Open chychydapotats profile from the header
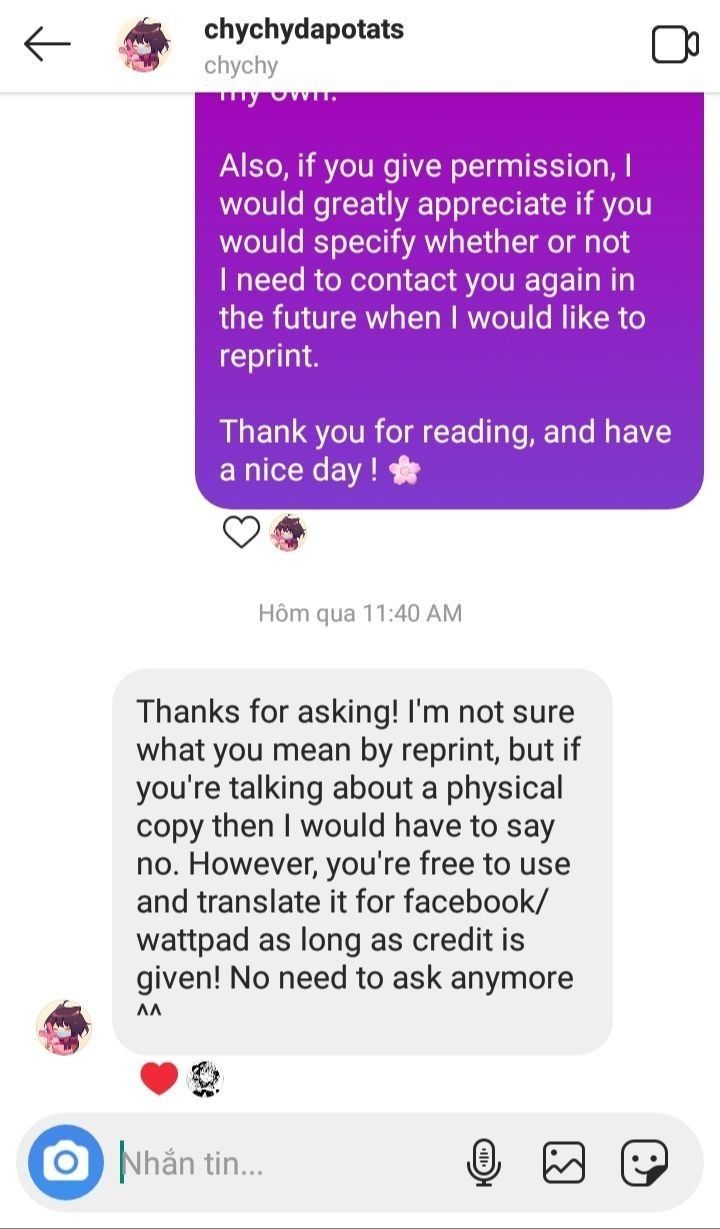Image resolution: width=720 pixels, height=1229 pixels. click(303, 30)
